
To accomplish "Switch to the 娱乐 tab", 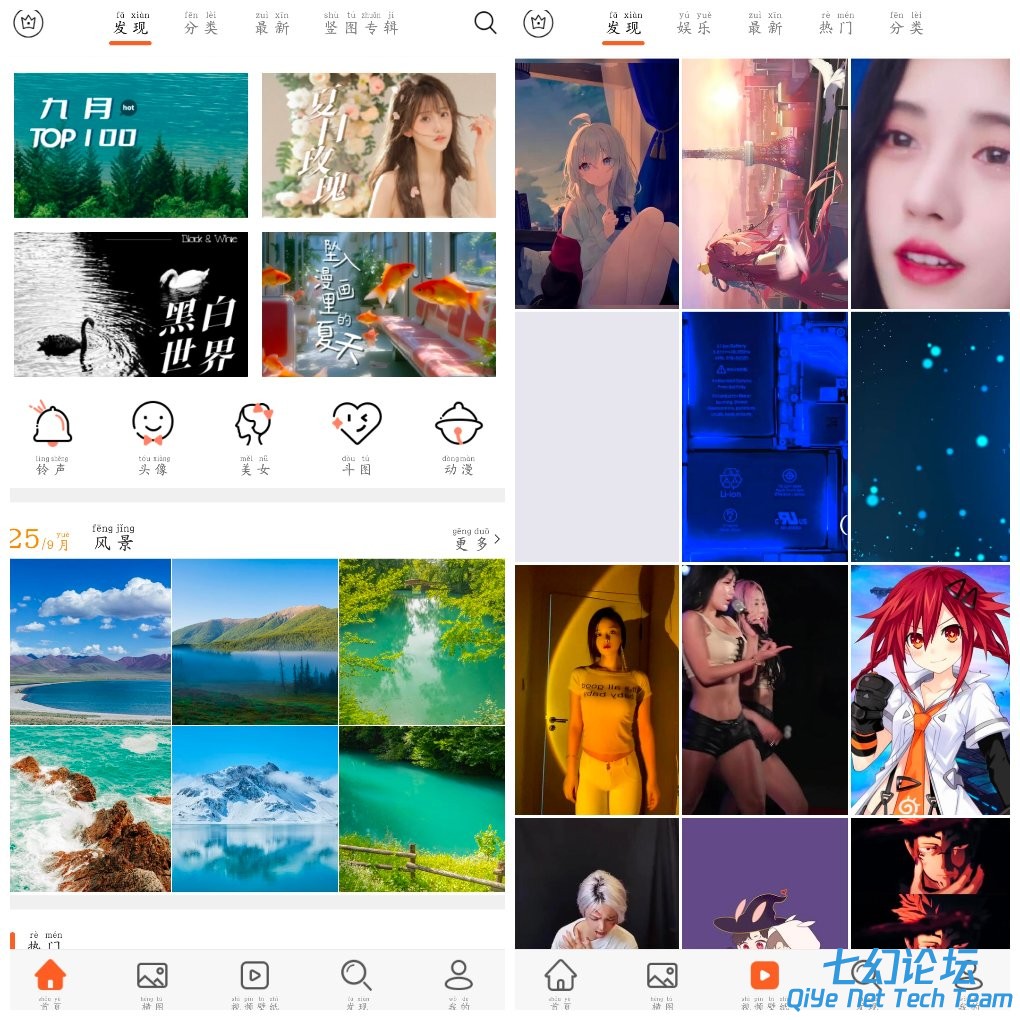I will tap(694, 27).
